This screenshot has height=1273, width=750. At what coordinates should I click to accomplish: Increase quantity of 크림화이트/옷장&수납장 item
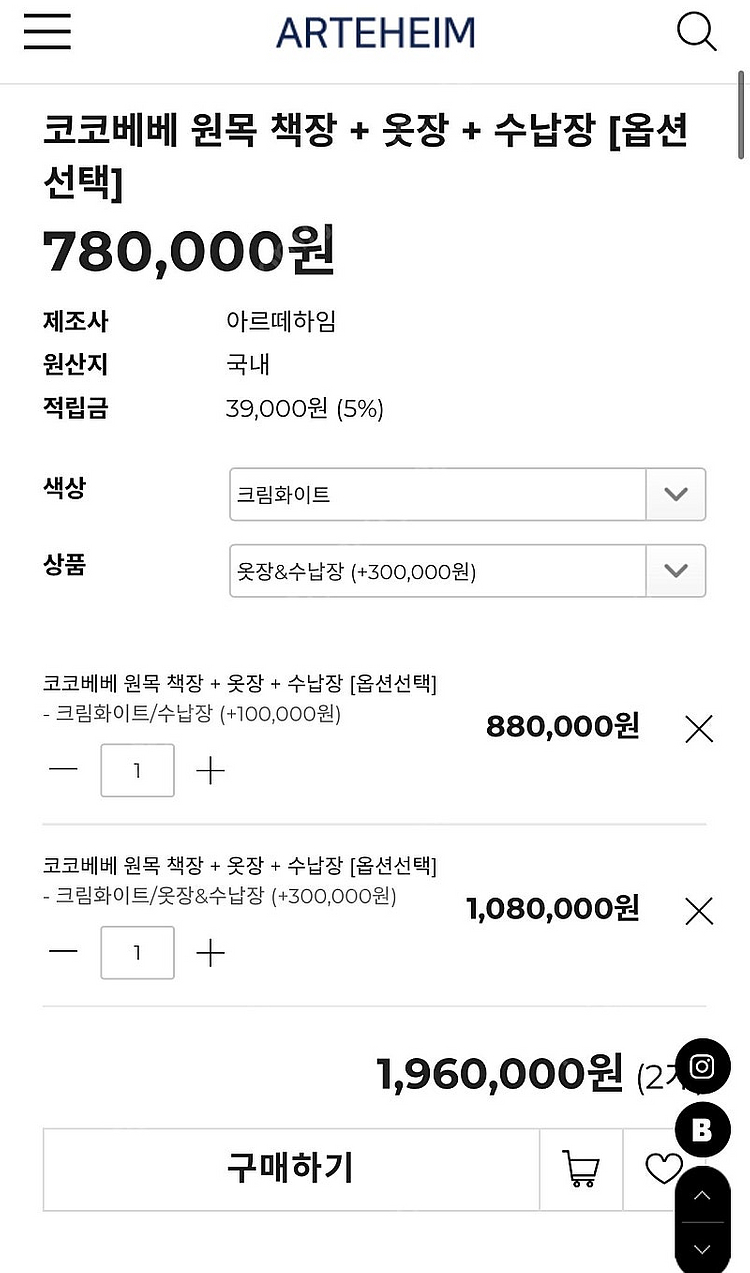click(210, 952)
